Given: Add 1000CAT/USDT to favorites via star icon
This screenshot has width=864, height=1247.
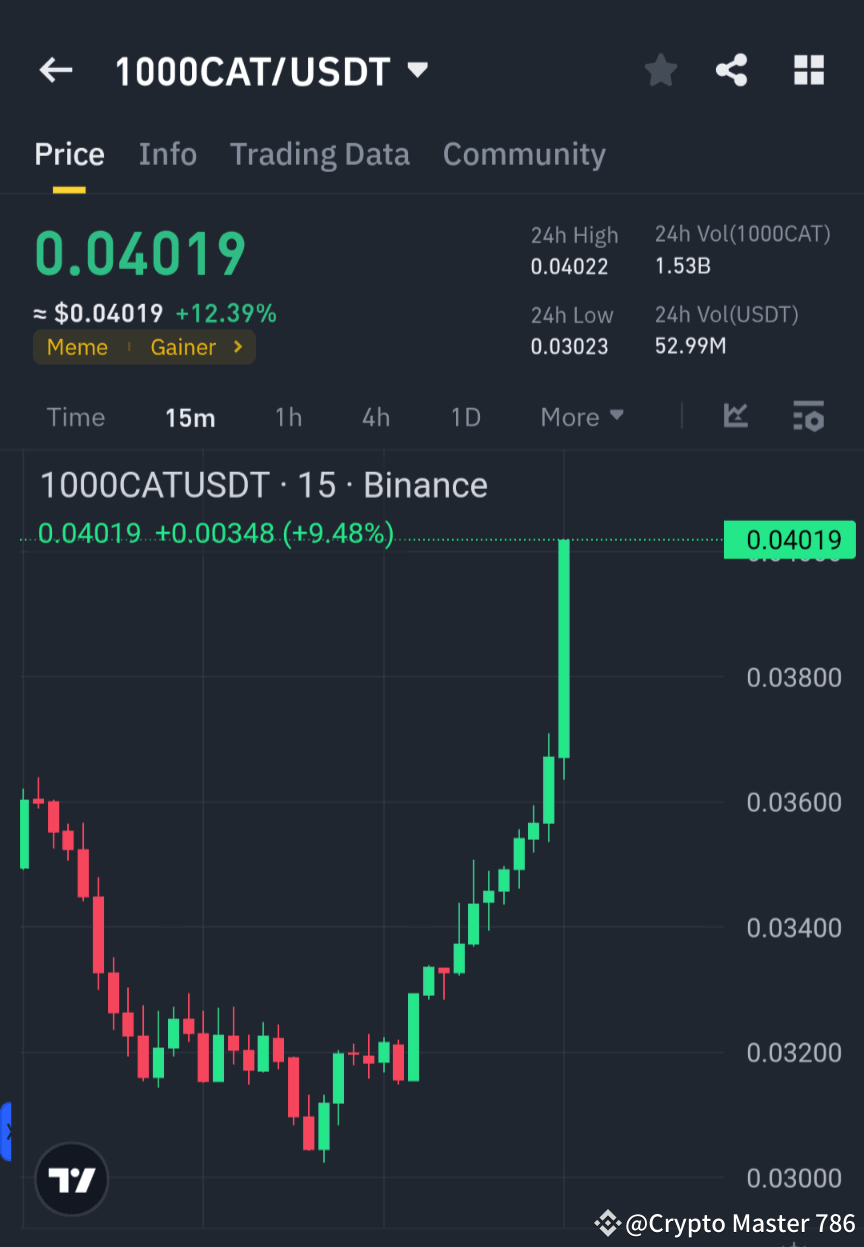Looking at the screenshot, I should click(x=660, y=70).
